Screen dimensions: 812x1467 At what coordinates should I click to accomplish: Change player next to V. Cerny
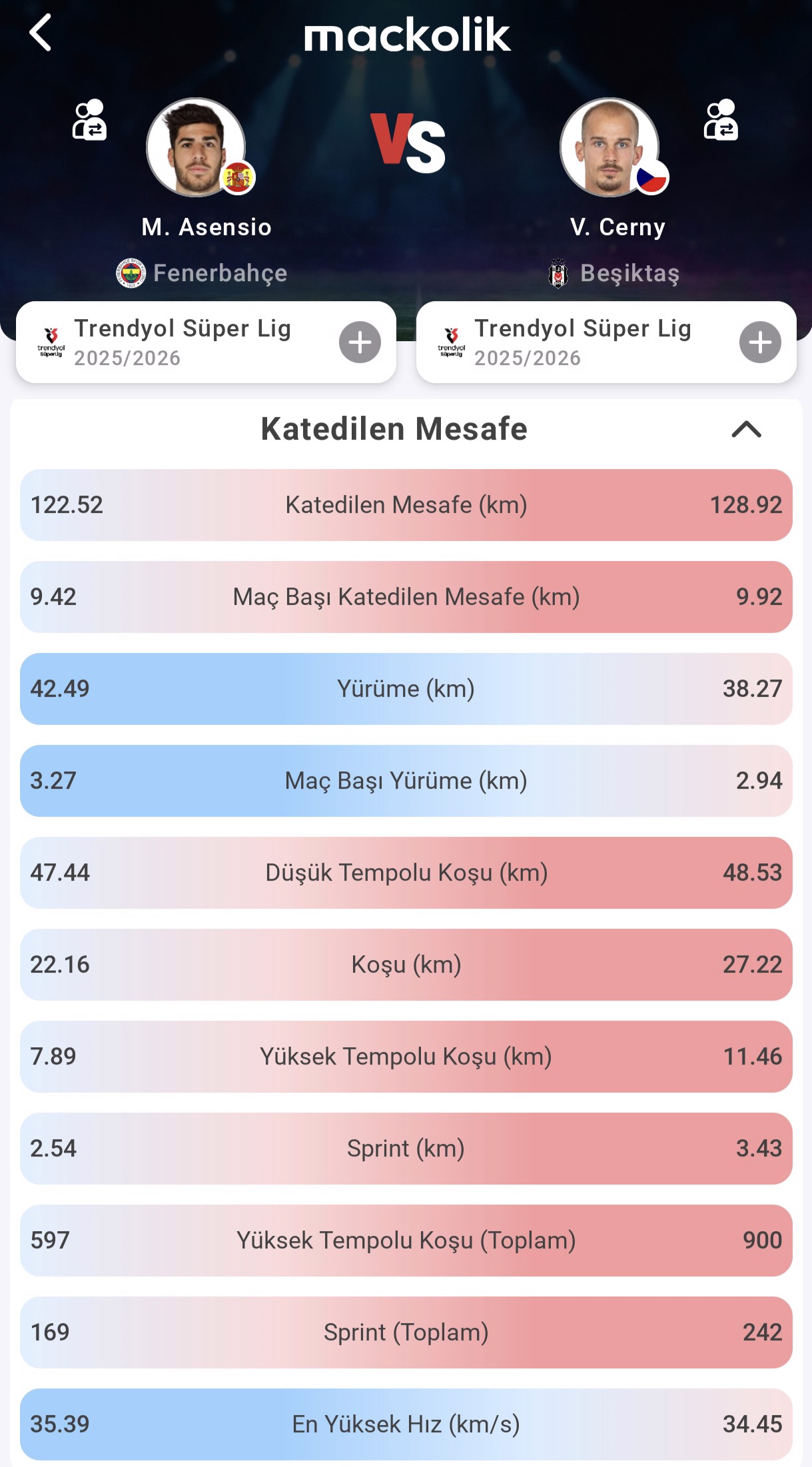point(721,120)
